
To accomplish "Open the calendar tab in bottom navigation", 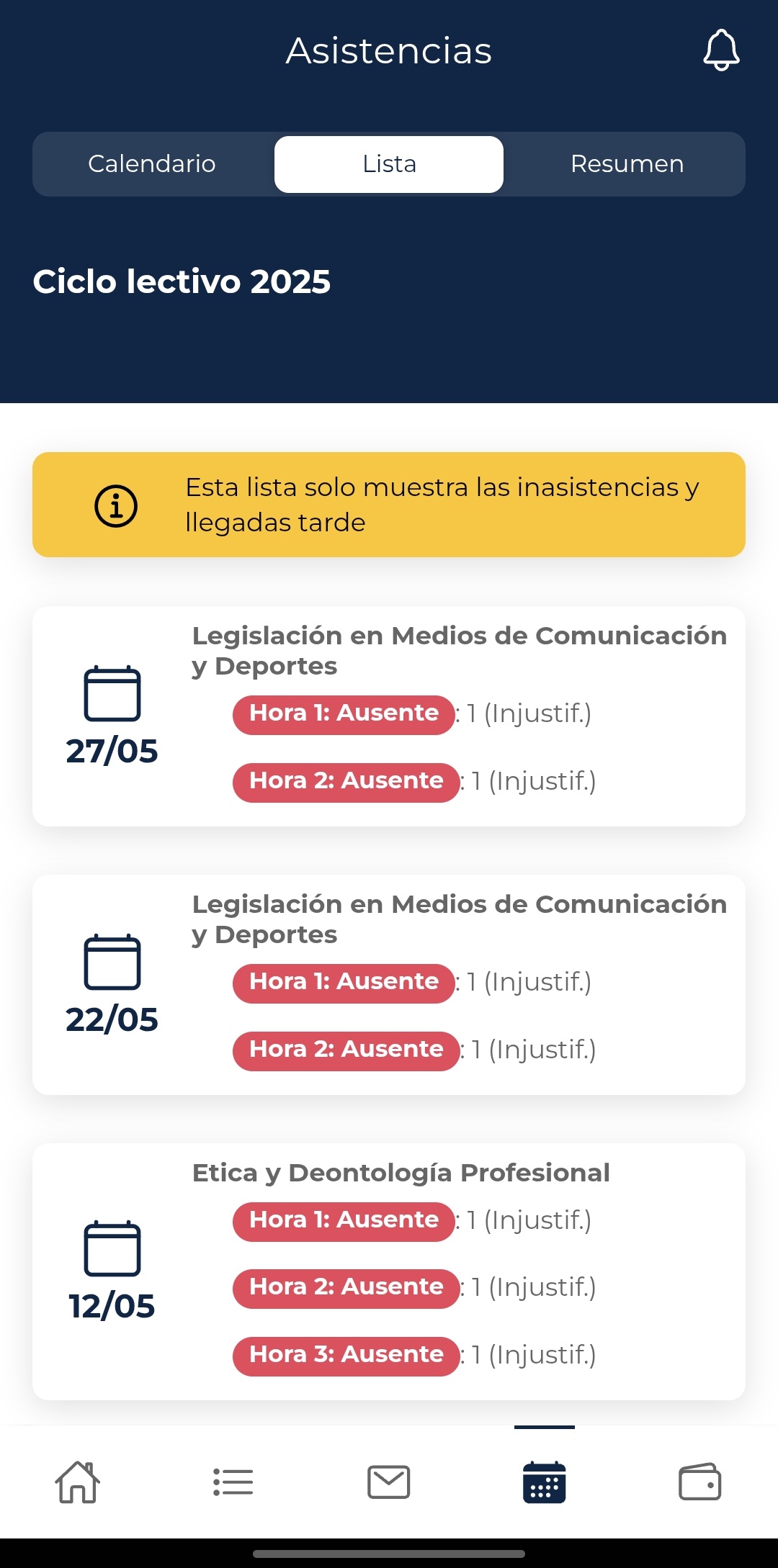I will [545, 1482].
